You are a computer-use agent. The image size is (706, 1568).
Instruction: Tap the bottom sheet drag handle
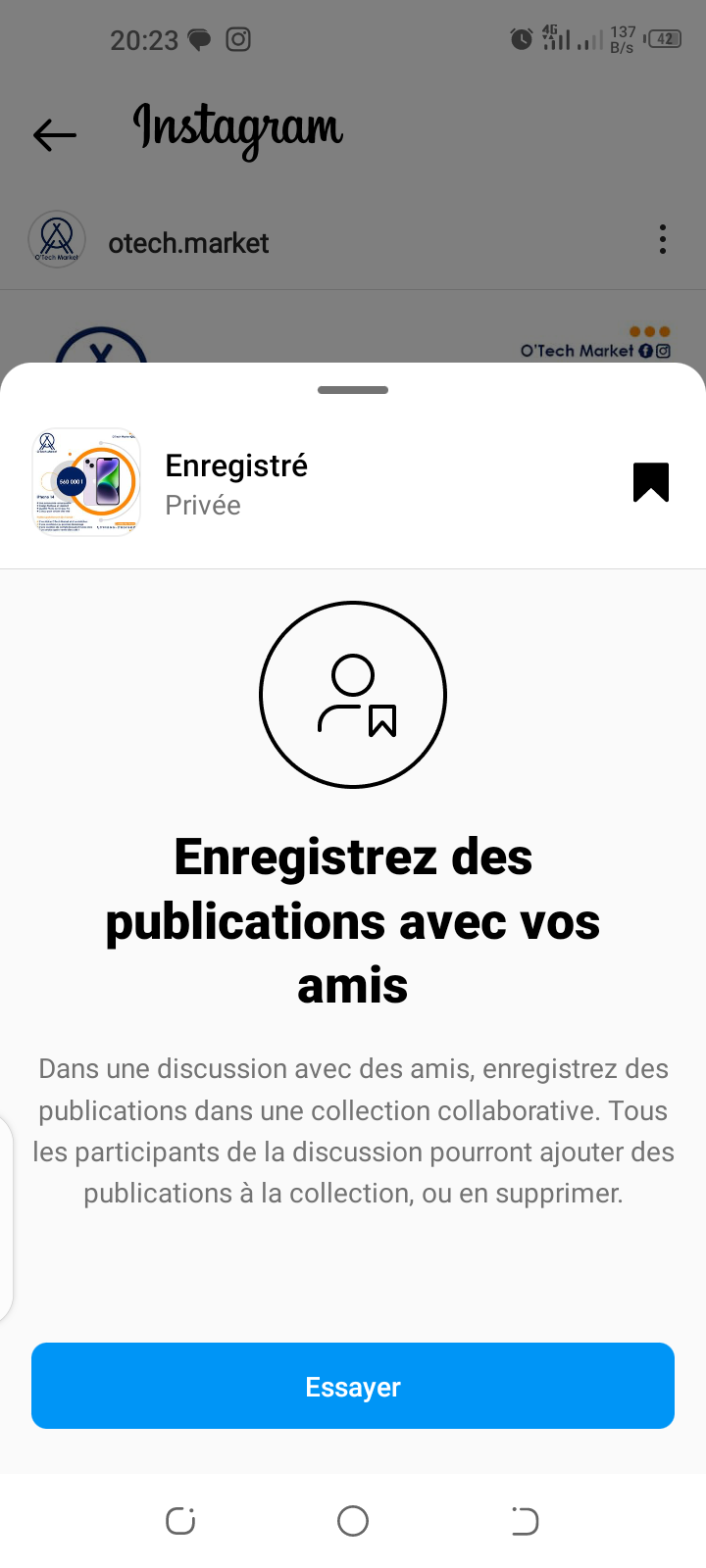pos(353,390)
